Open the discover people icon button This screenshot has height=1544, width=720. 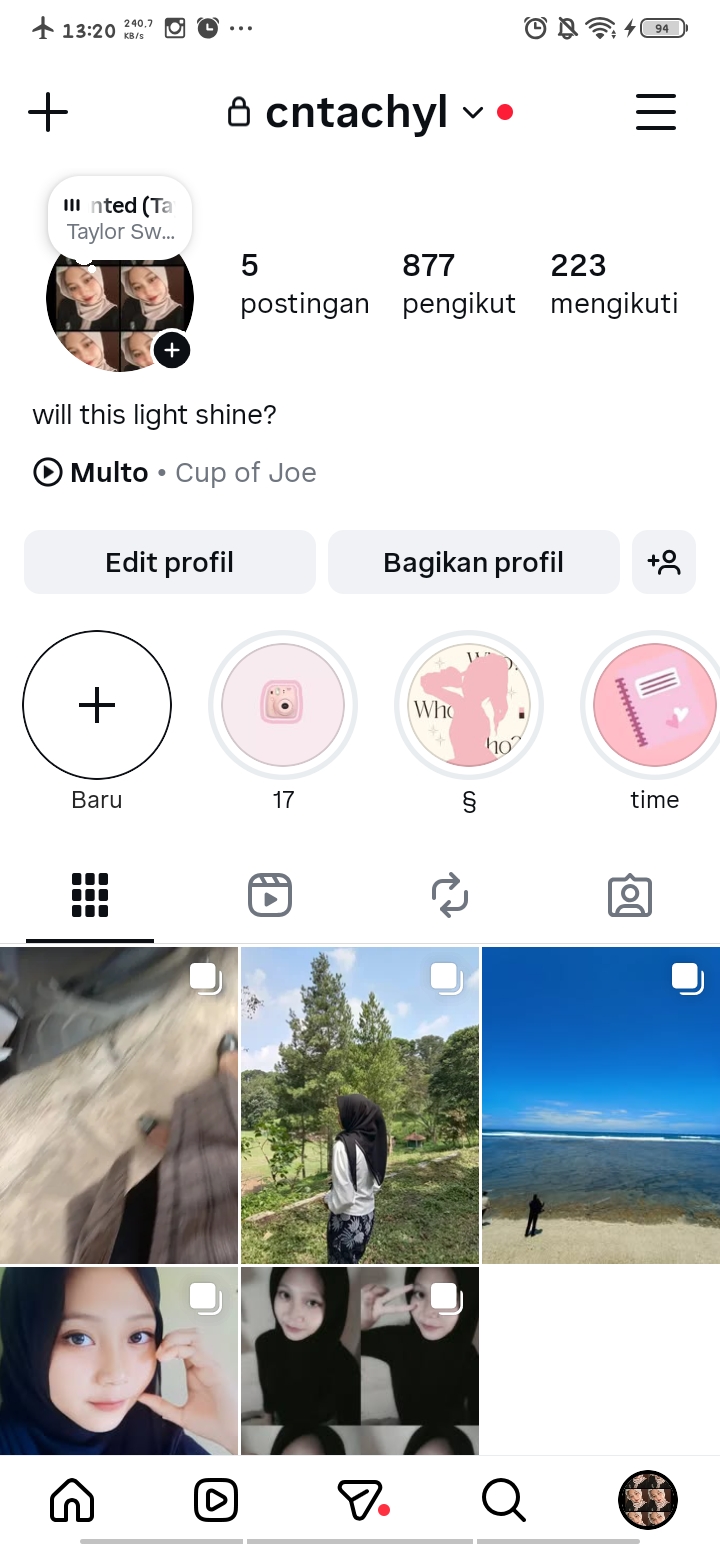pyautogui.click(x=664, y=562)
